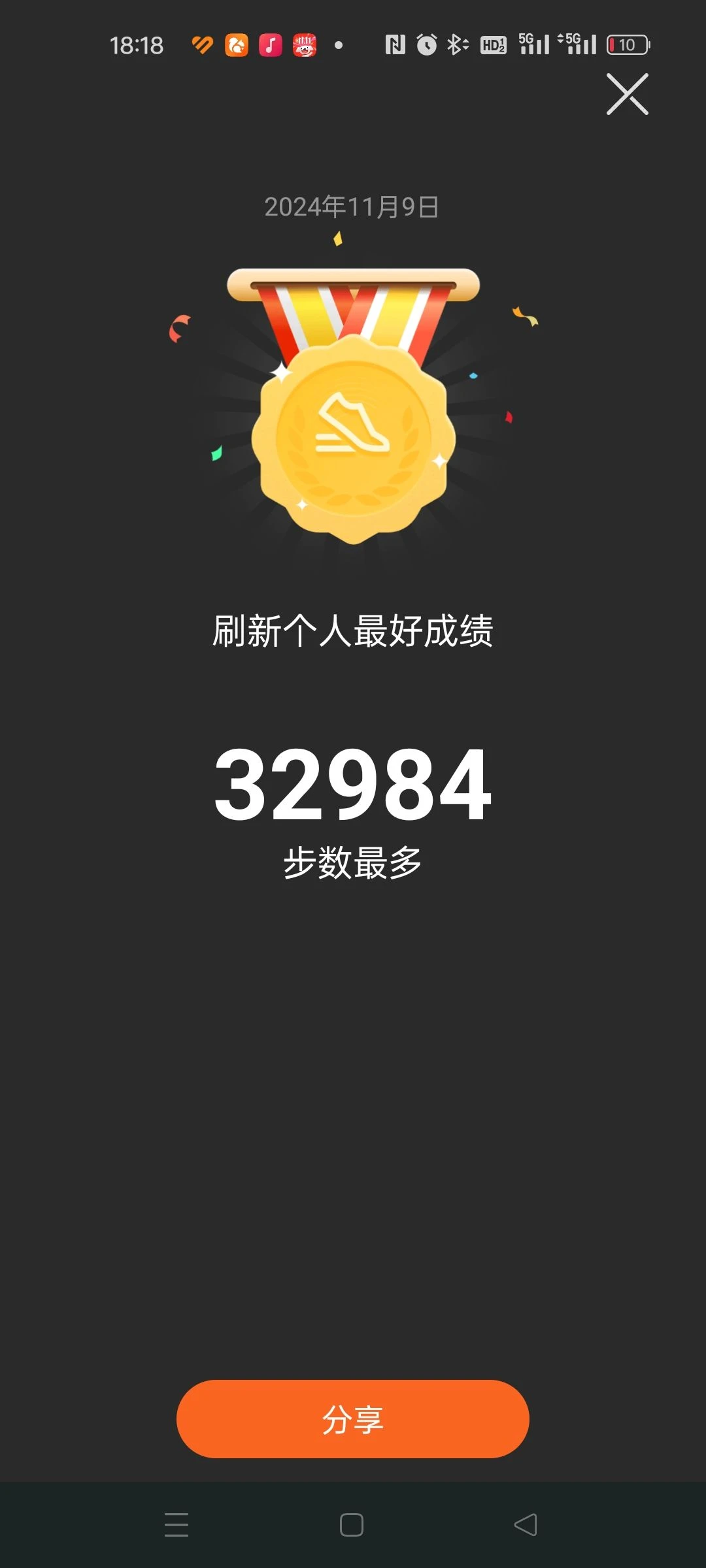Go back using the system back button
The height and width of the screenshot is (1568, 706).
tap(526, 1525)
